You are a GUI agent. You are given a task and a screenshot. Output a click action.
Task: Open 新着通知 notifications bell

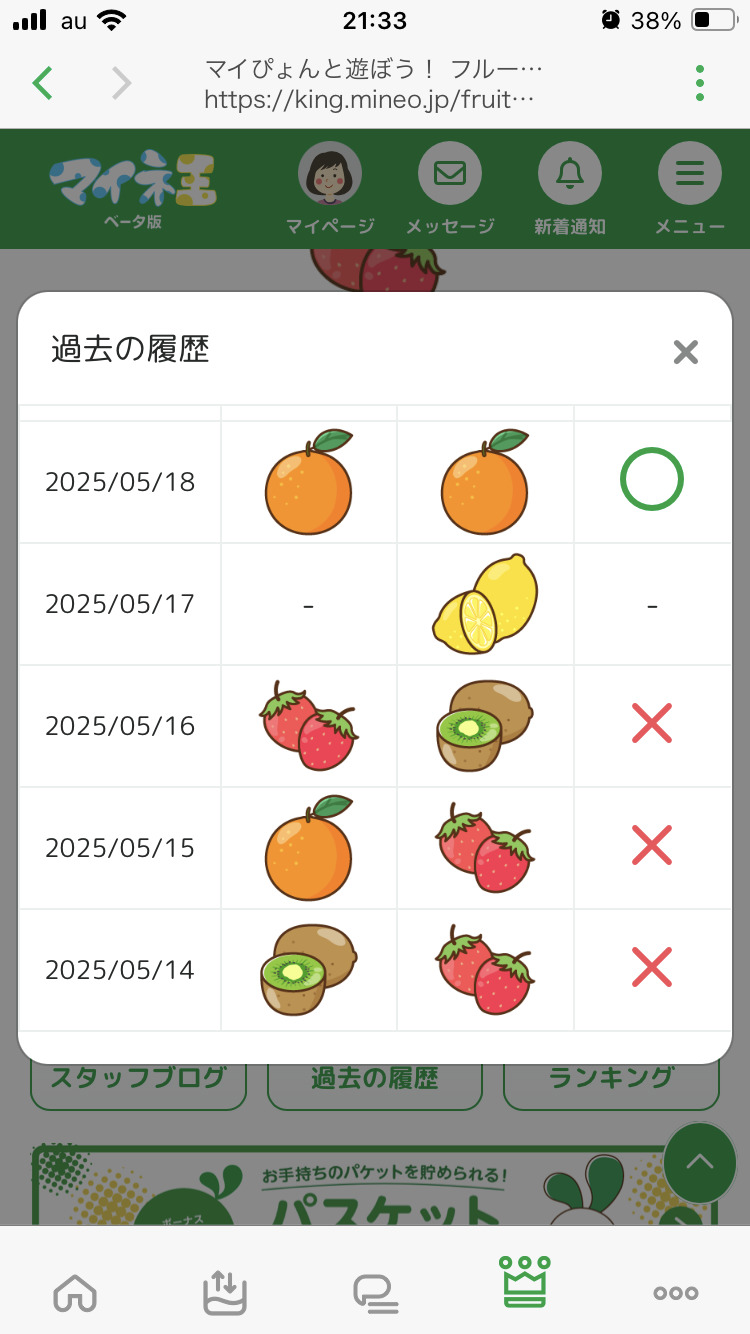tap(570, 188)
